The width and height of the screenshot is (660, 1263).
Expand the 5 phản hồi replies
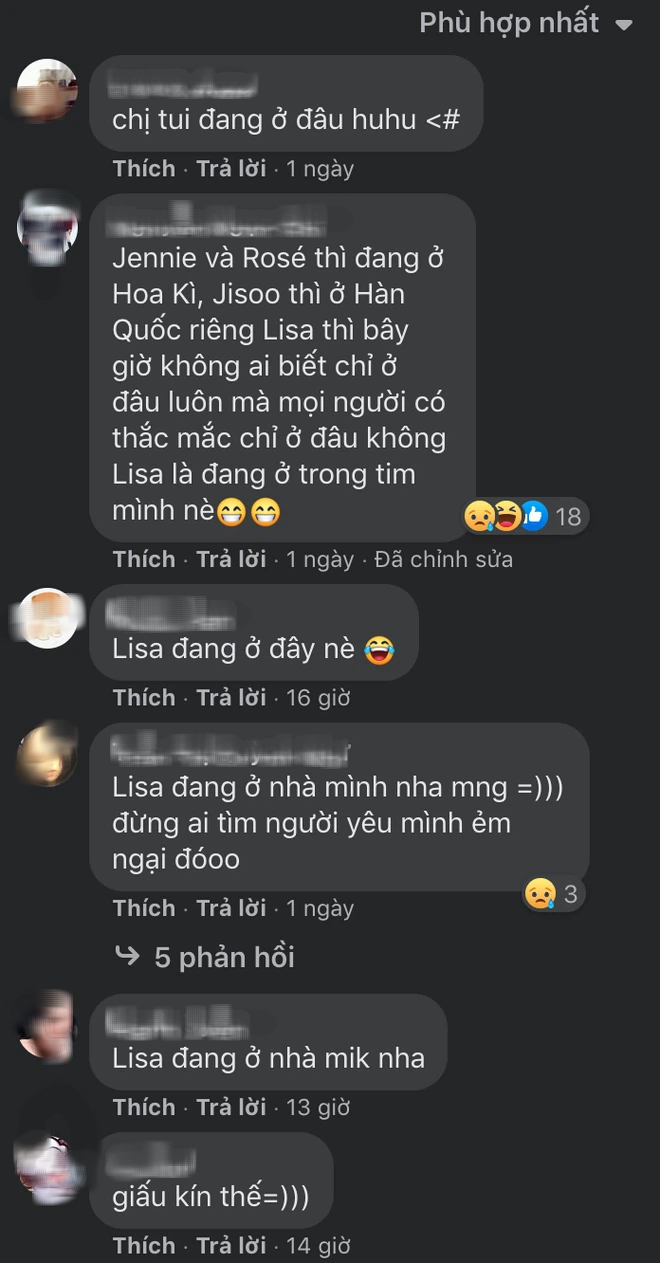click(205, 957)
